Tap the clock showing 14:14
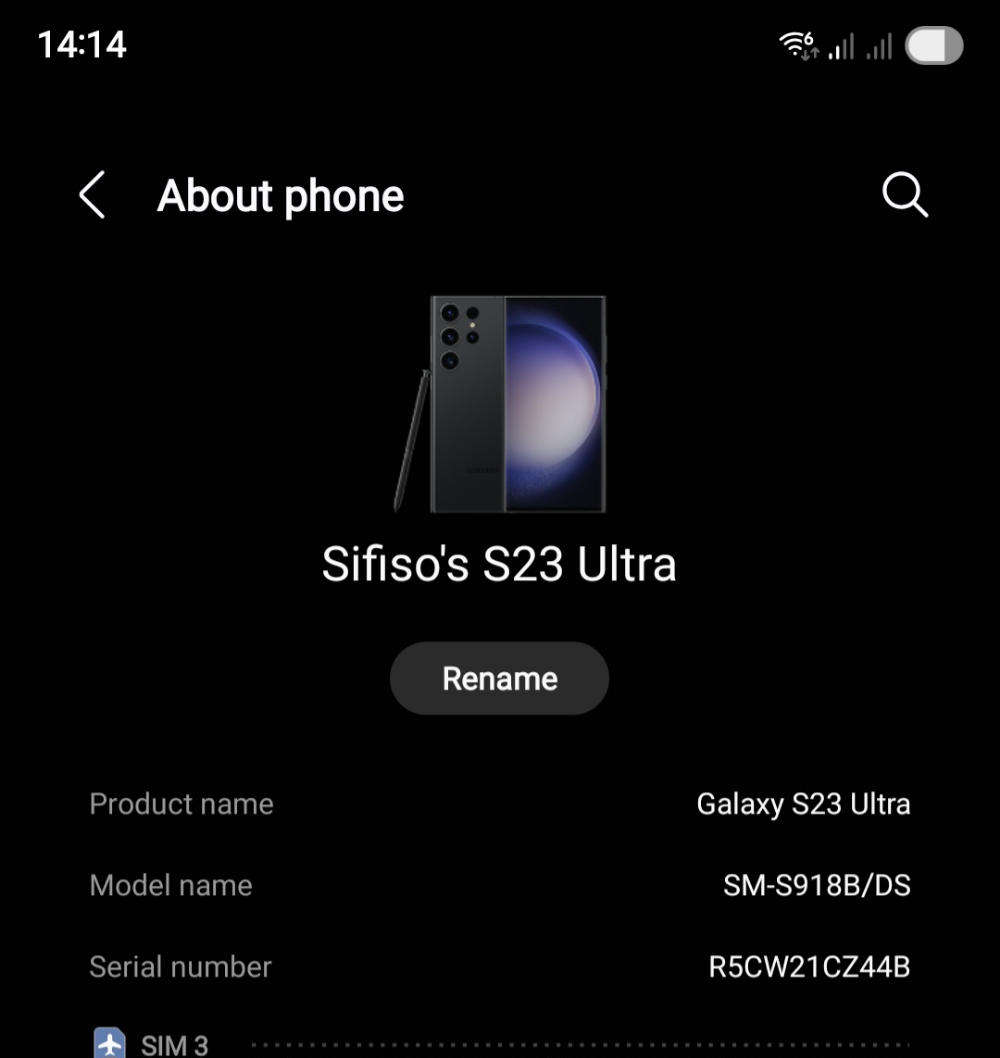Viewport: 1000px width, 1058px height. (x=84, y=45)
